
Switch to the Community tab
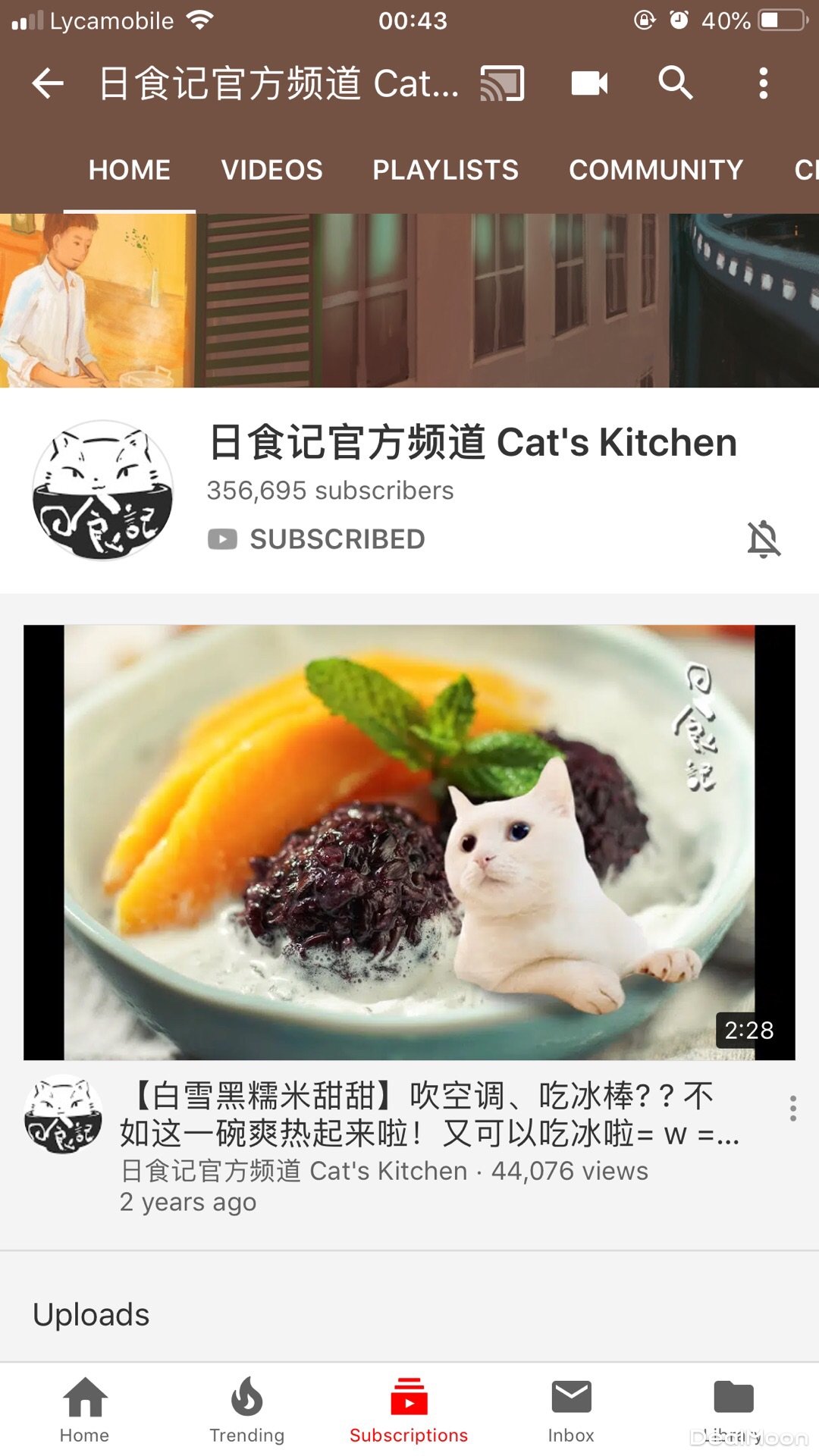[656, 170]
